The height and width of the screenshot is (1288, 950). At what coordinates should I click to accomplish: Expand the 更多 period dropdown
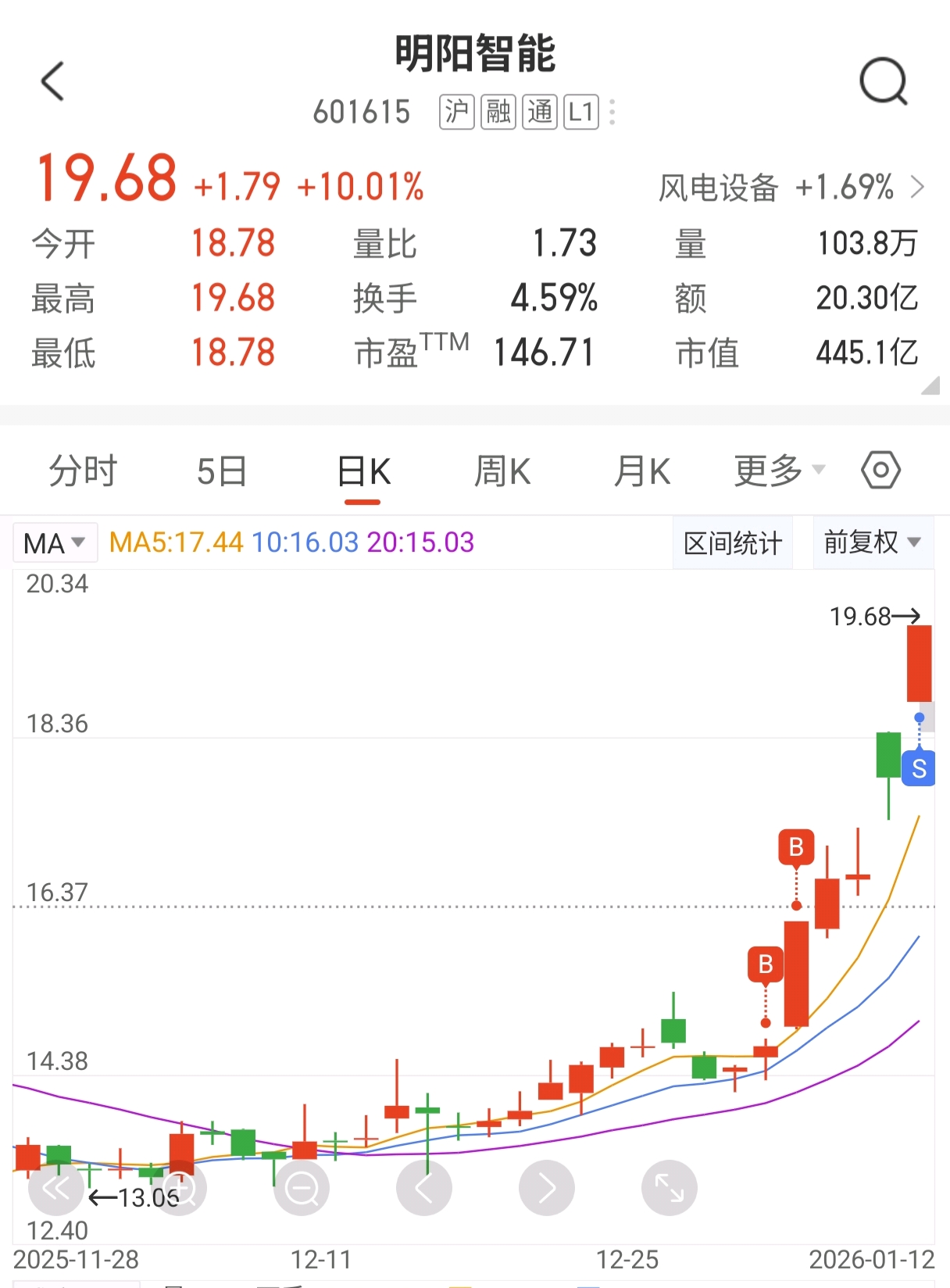tap(780, 471)
